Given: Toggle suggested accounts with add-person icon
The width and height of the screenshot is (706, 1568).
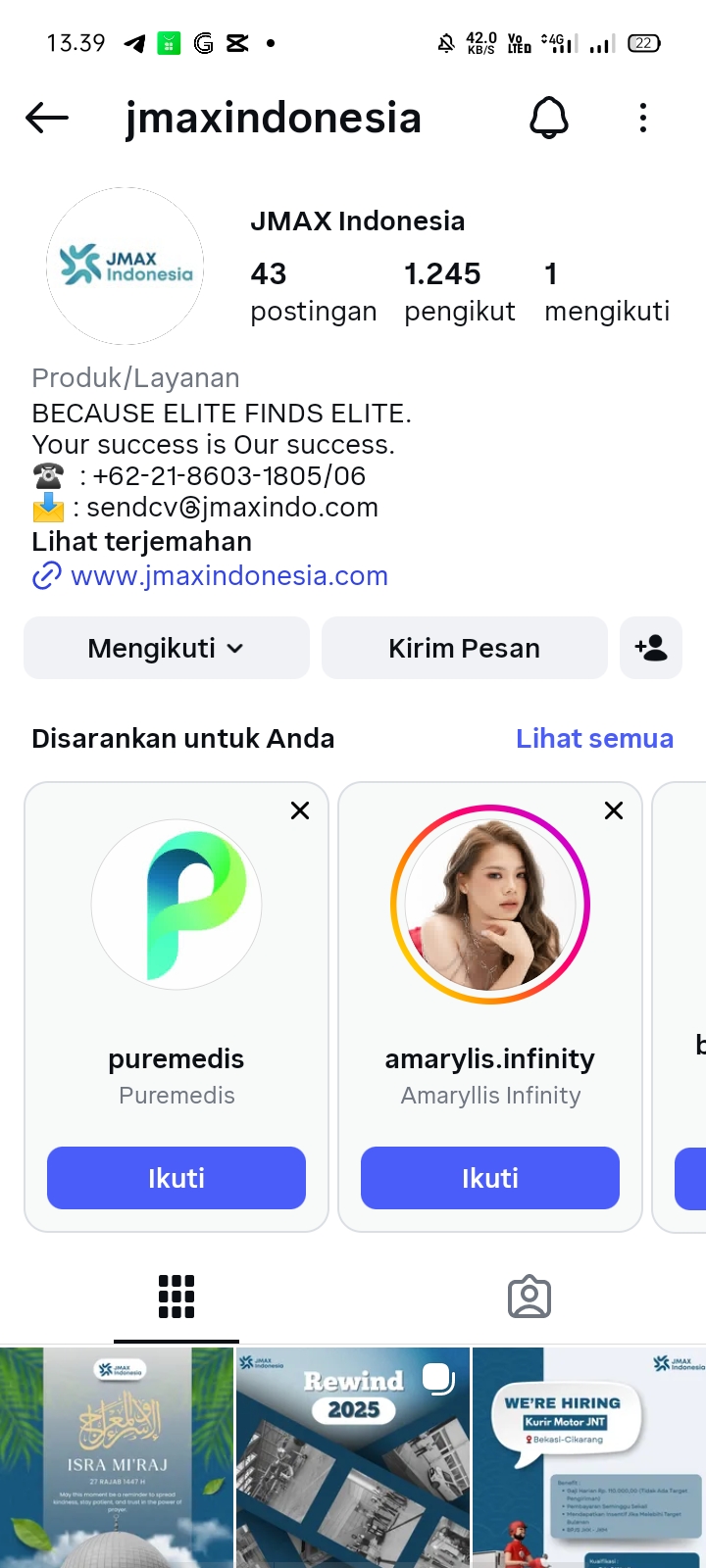Looking at the screenshot, I should coord(651,649).
